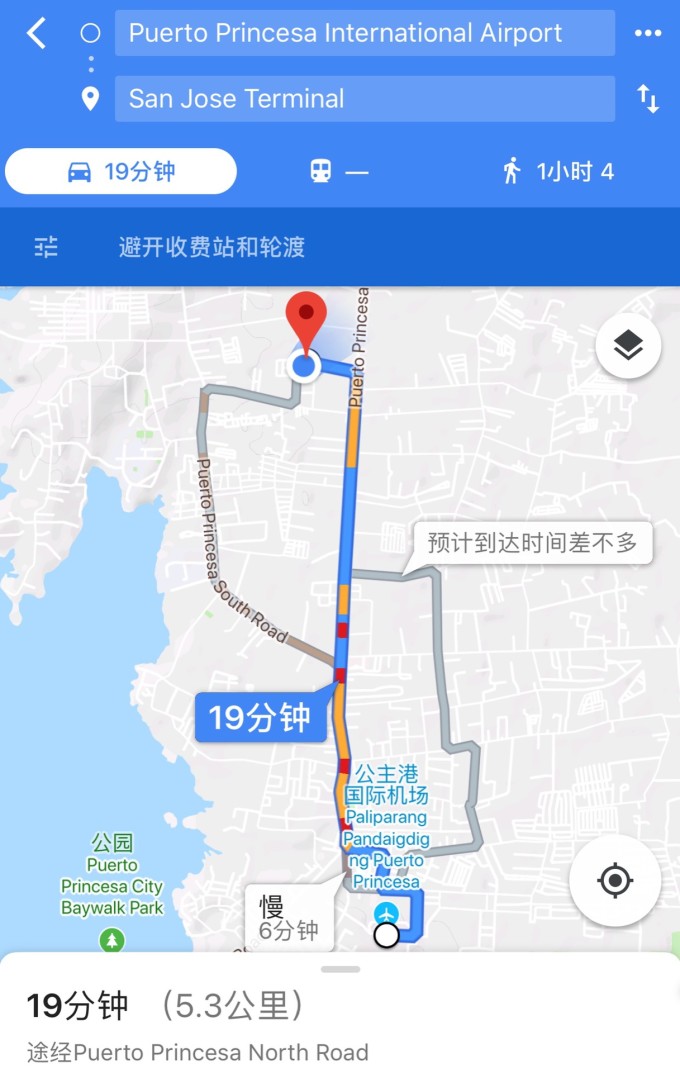680x1073 pixels.
Task: Open the map layers button
Action: click(x=628, y=346)
